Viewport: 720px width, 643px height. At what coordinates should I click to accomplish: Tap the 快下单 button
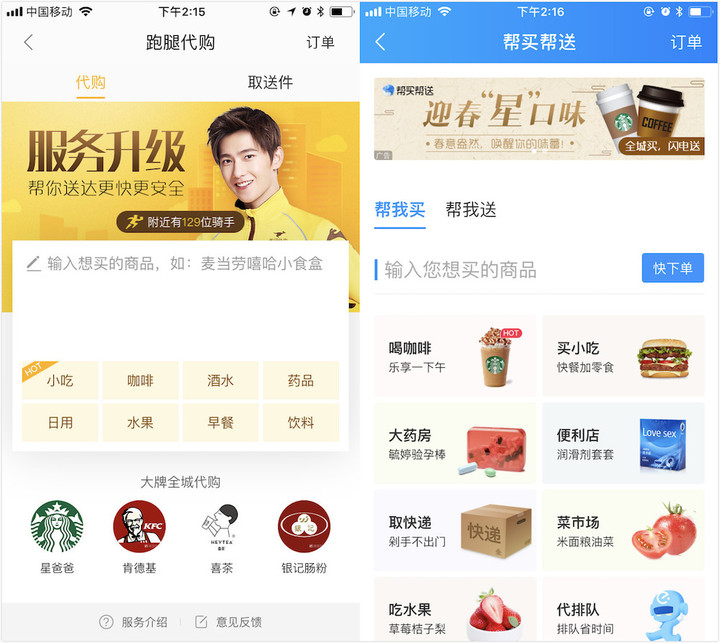click(673, 268)
